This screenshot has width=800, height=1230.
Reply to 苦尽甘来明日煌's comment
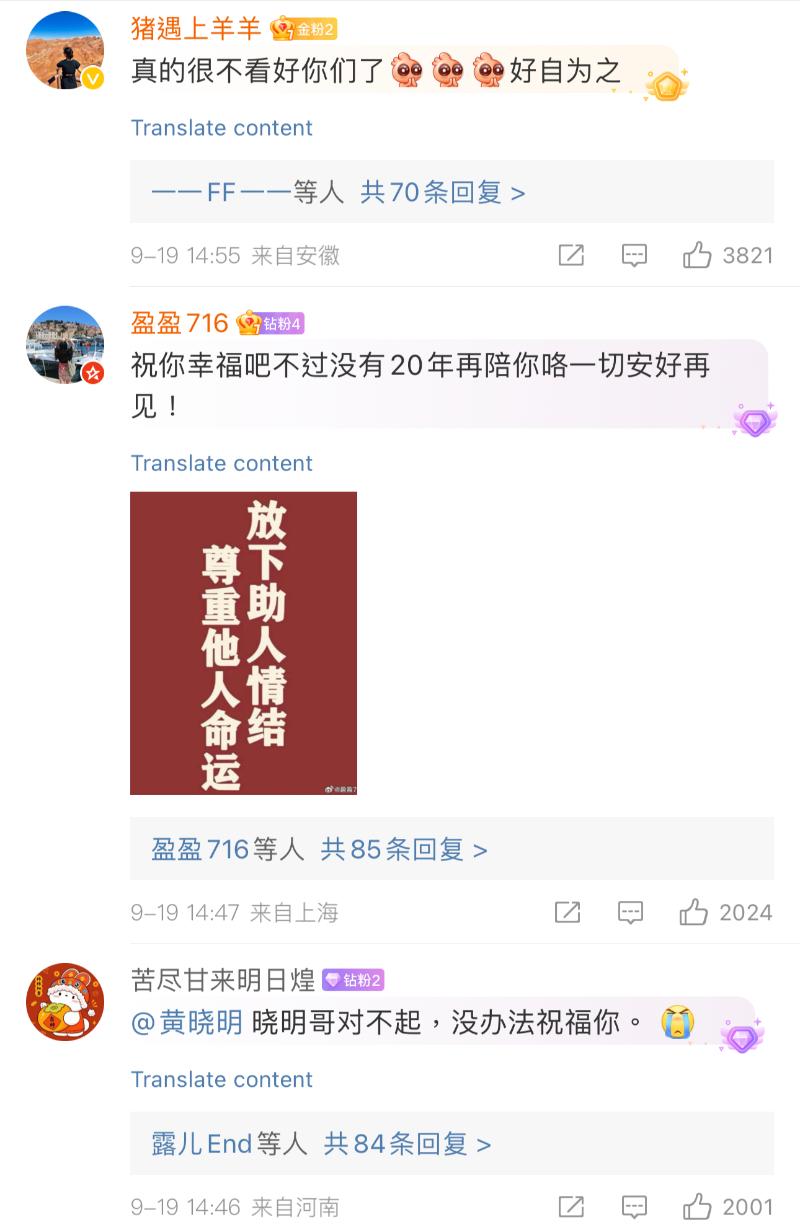[634, 1207]
